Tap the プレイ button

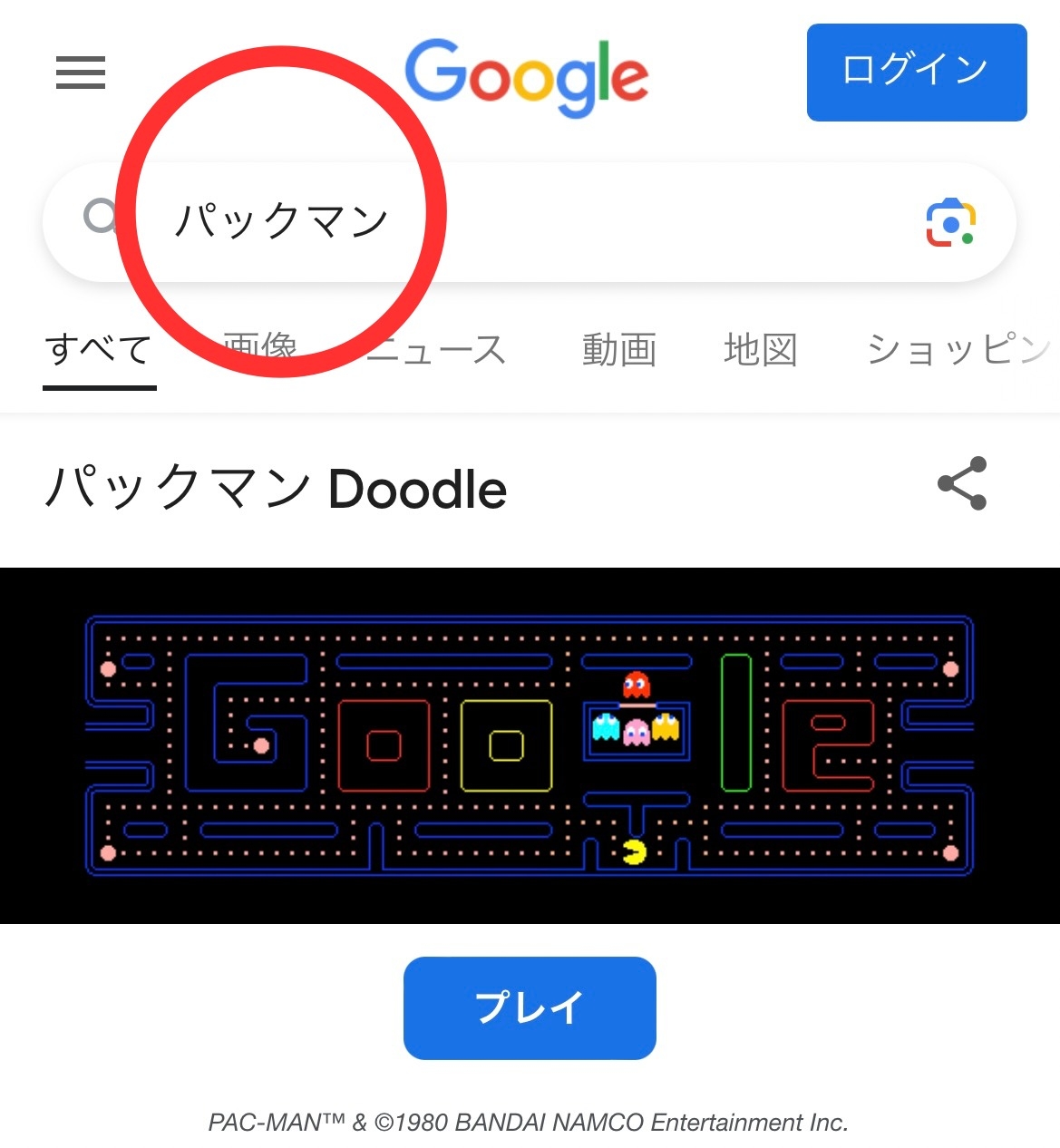point(530,1007)
